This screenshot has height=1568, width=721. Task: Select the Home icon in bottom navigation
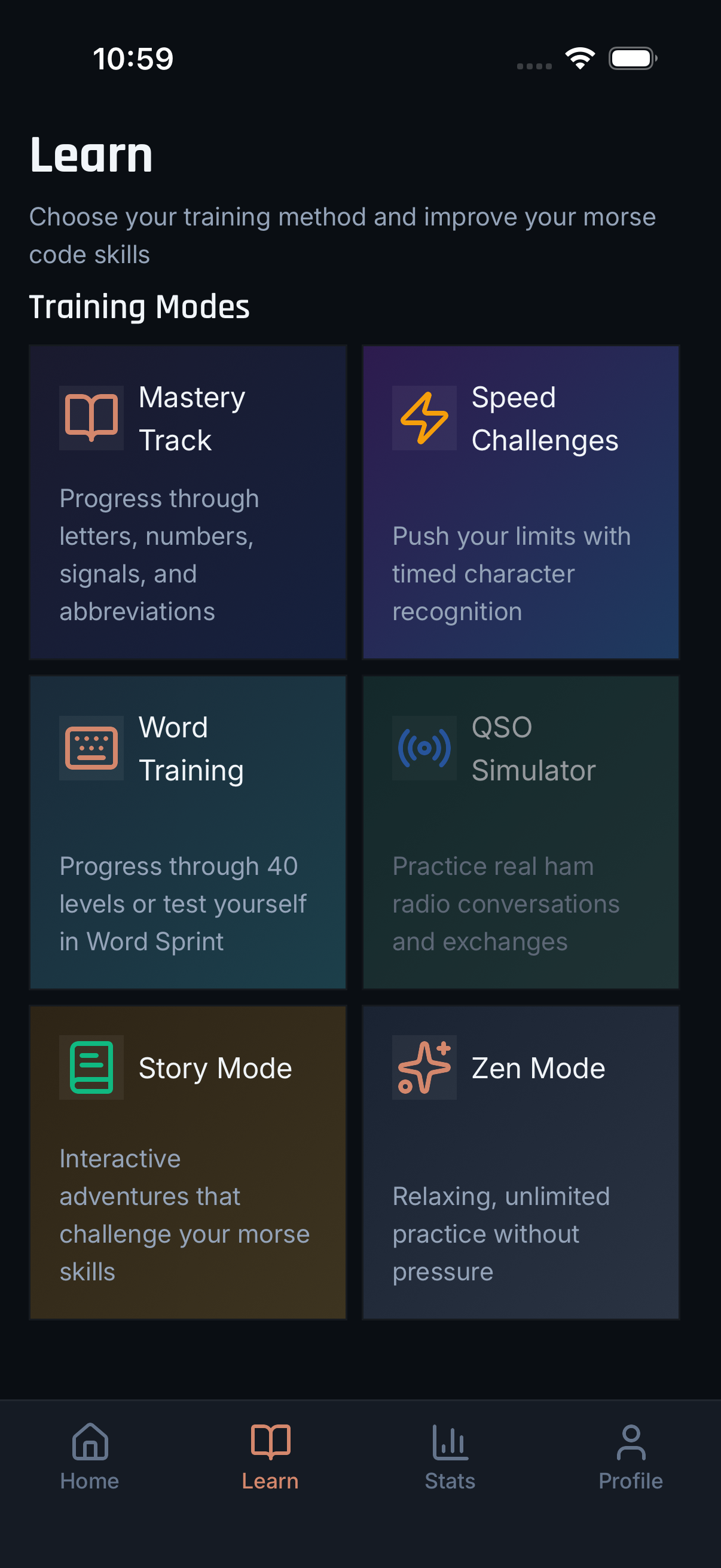[x=90, y=1442]
